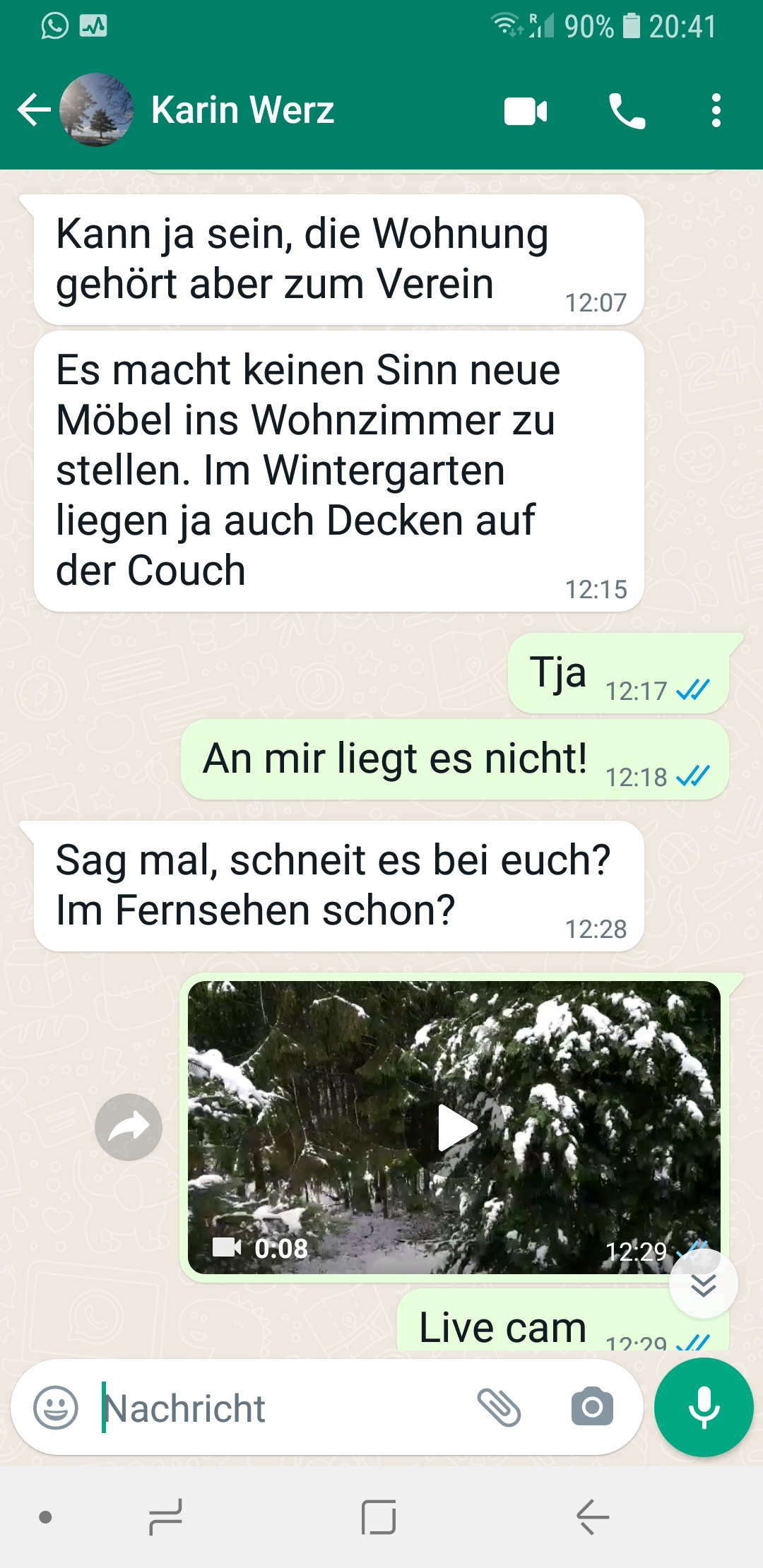Play the 0:08 snow video
This screenshot has height=1568, width=763.
click(456, 1128)
